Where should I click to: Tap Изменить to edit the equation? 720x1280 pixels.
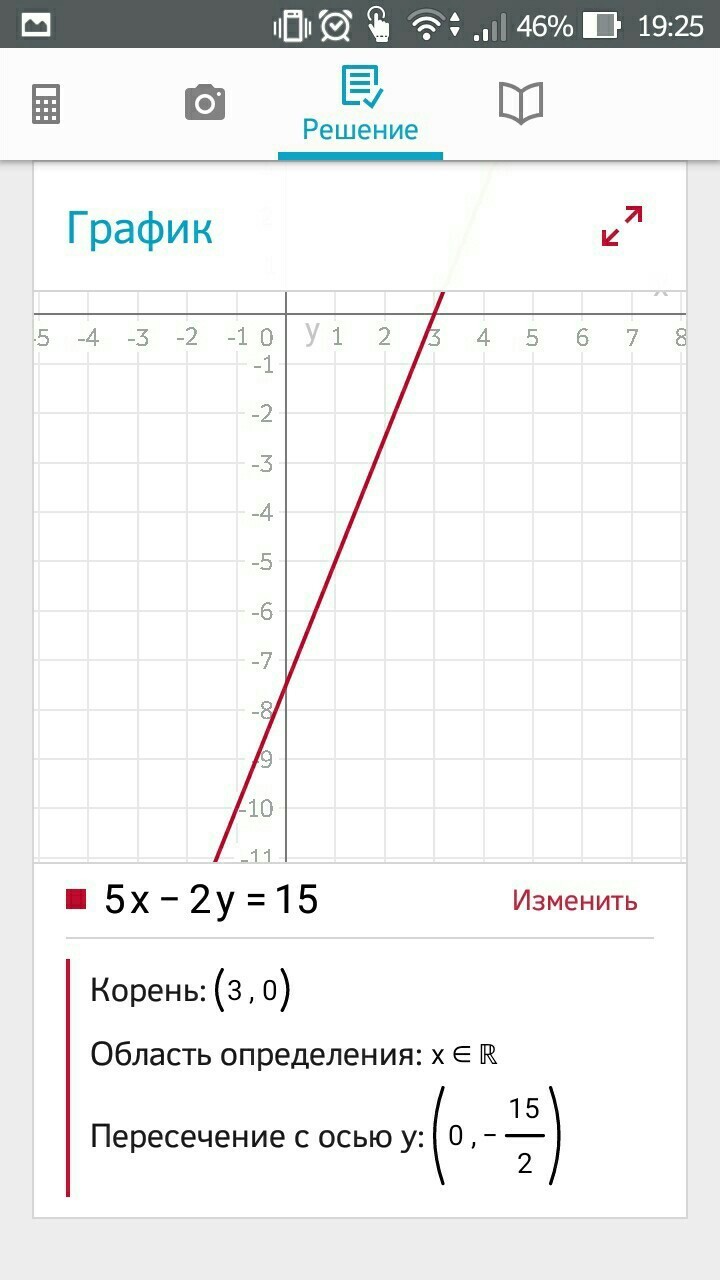pyautogui.click(x=574, y=900)
